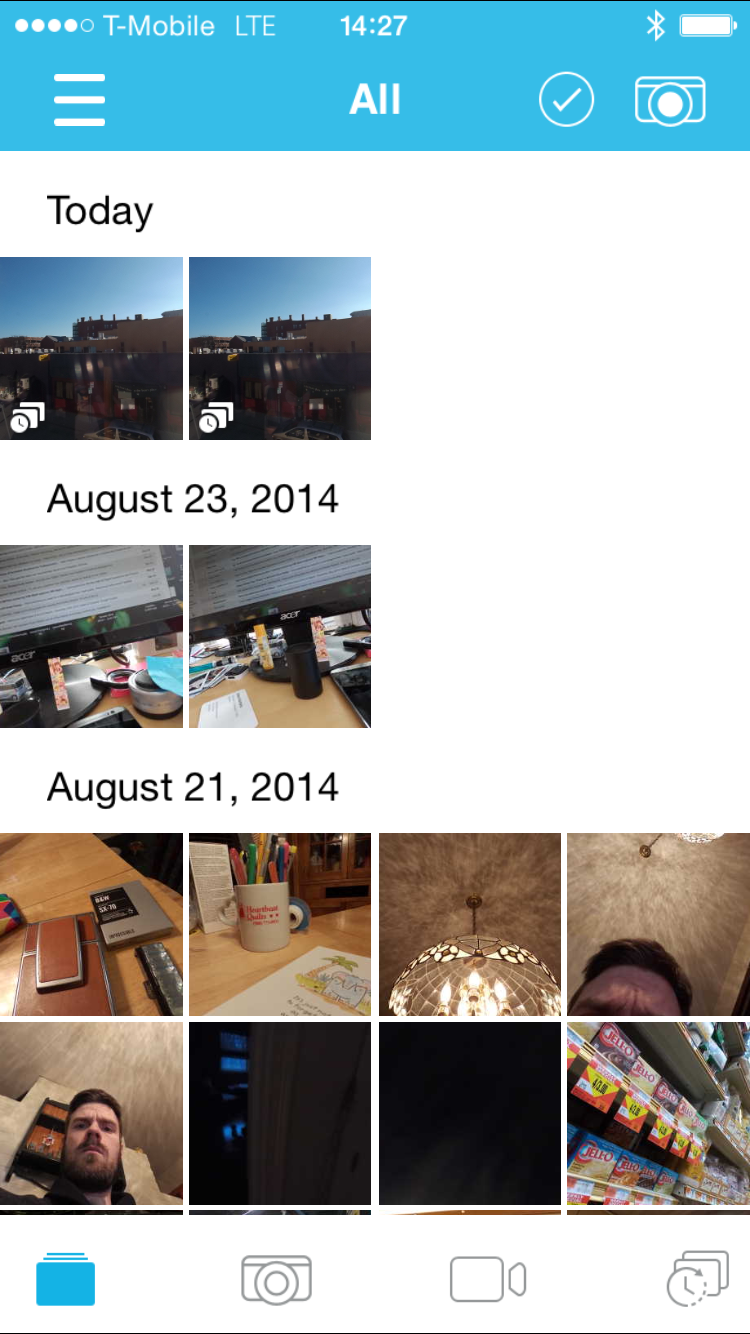Open the bearded man selfie photo
The width and height of the screenshot is (750, 1334).
(x=91, y=1113)
